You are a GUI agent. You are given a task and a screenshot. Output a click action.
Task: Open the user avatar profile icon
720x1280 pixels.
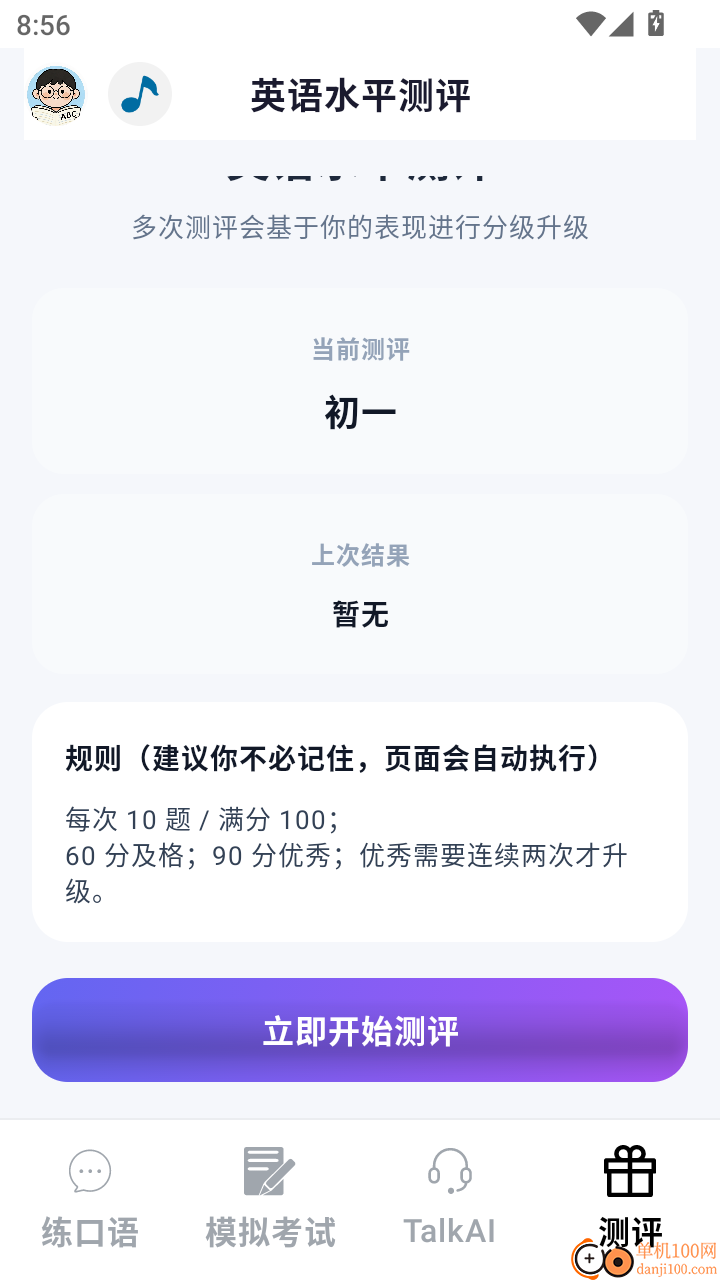pos(56,95)
